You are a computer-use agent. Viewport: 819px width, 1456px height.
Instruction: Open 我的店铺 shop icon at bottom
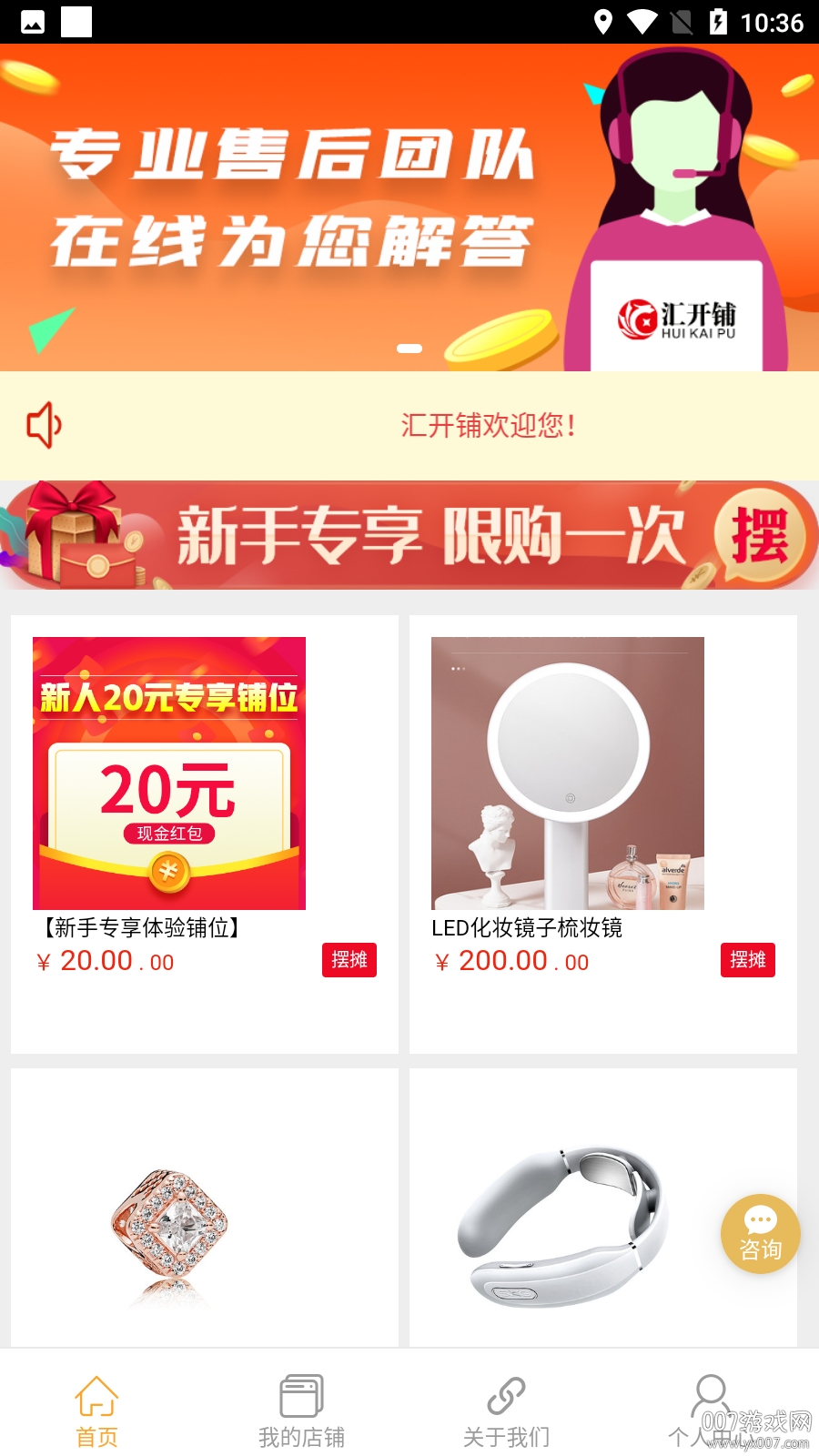[x=300, y=1394]
